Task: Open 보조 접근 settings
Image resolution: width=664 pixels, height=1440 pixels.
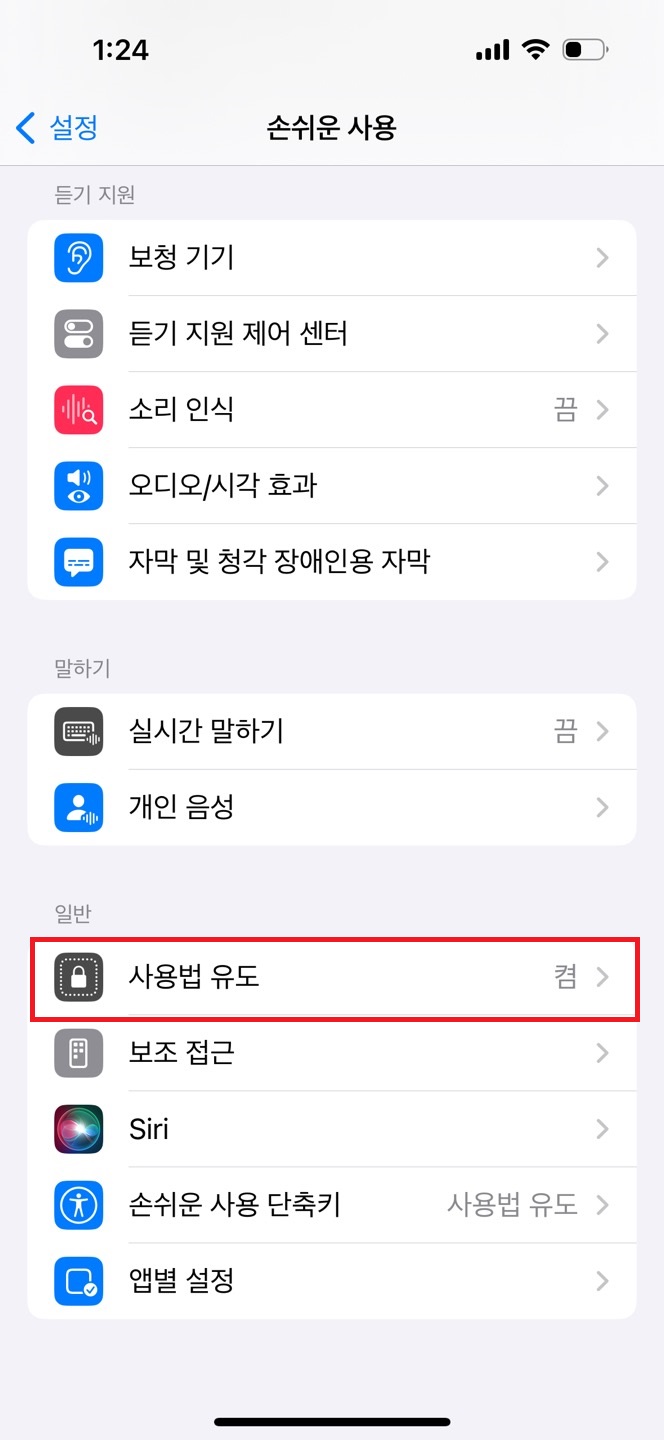Action: [x=332, y=1053]
